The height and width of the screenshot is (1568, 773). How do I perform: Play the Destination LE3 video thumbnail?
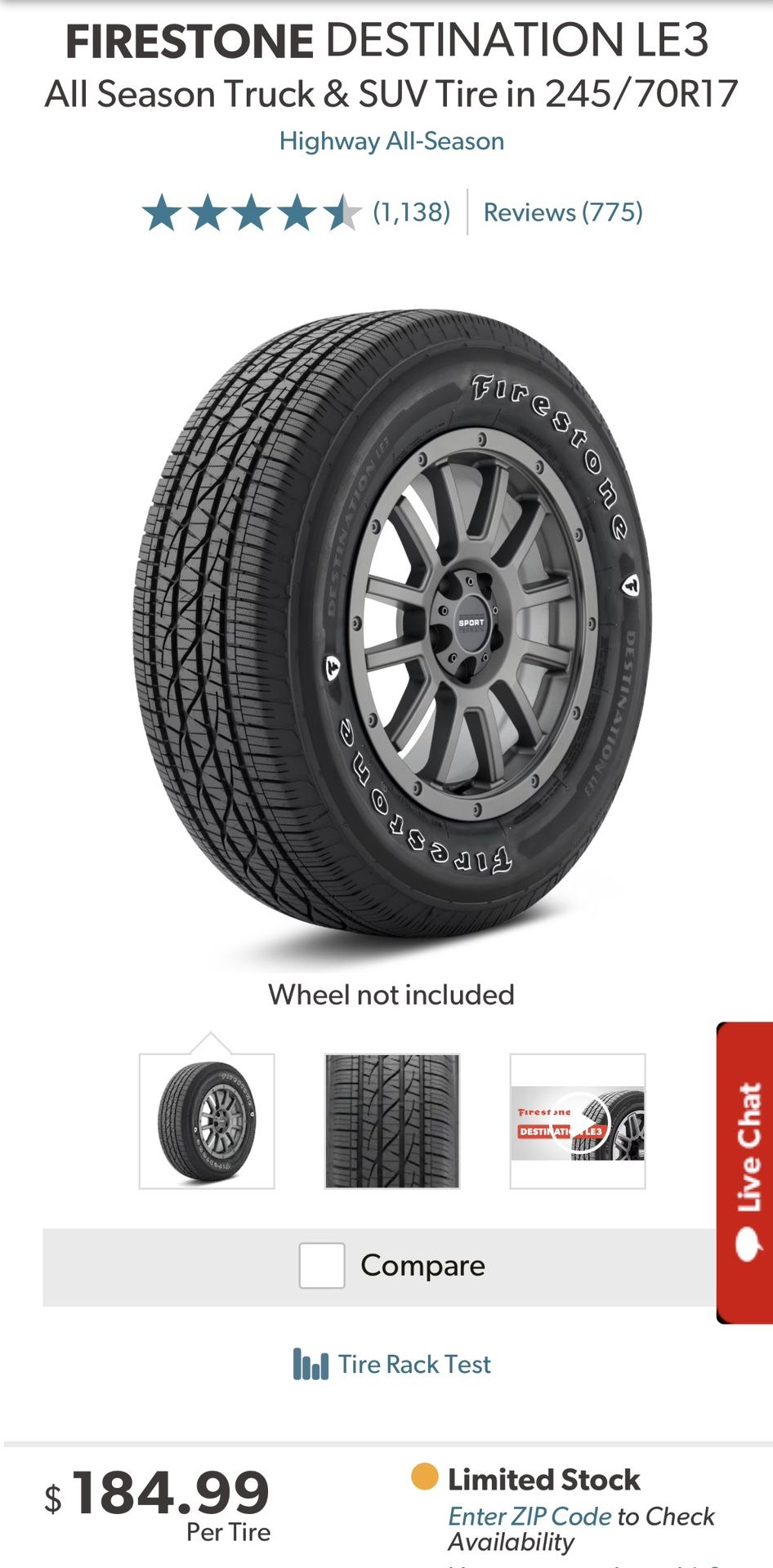point(578,1120)
